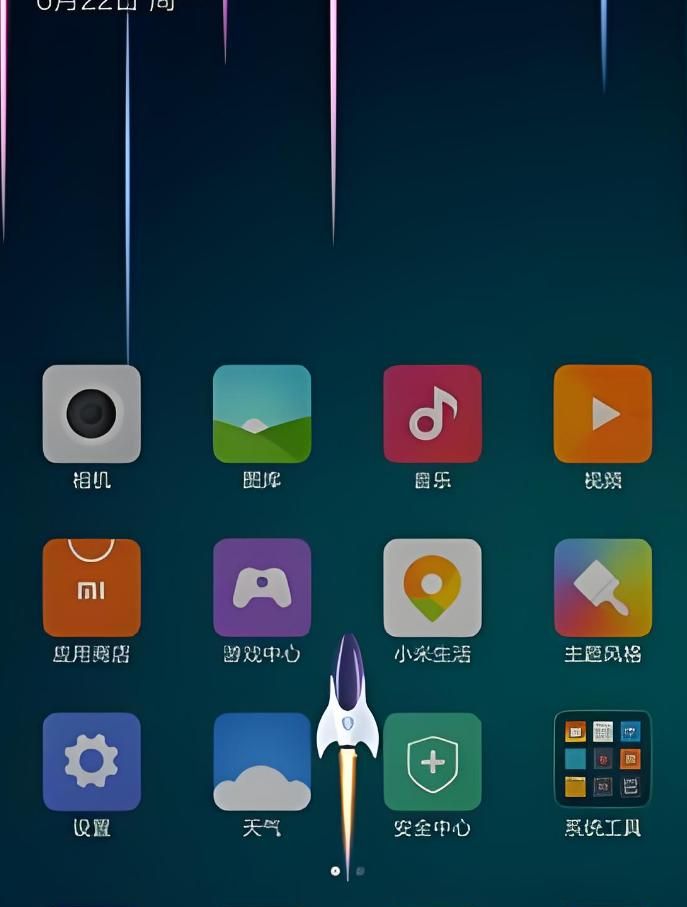
Task: Open the Mi App Store (应用商店)
Action: point(91,587)
